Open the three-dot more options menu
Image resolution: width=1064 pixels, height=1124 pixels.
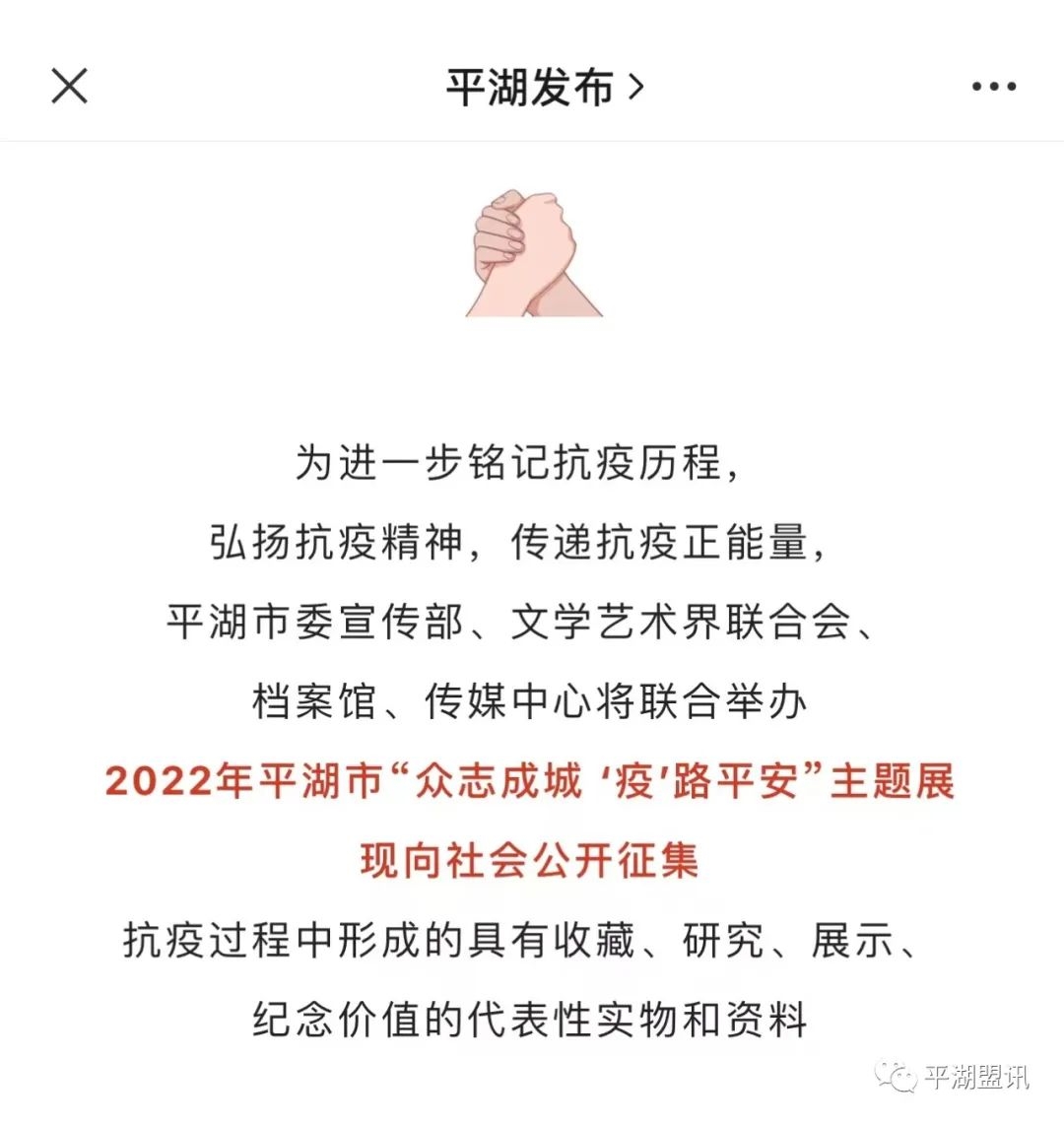[x=993, y=87]
